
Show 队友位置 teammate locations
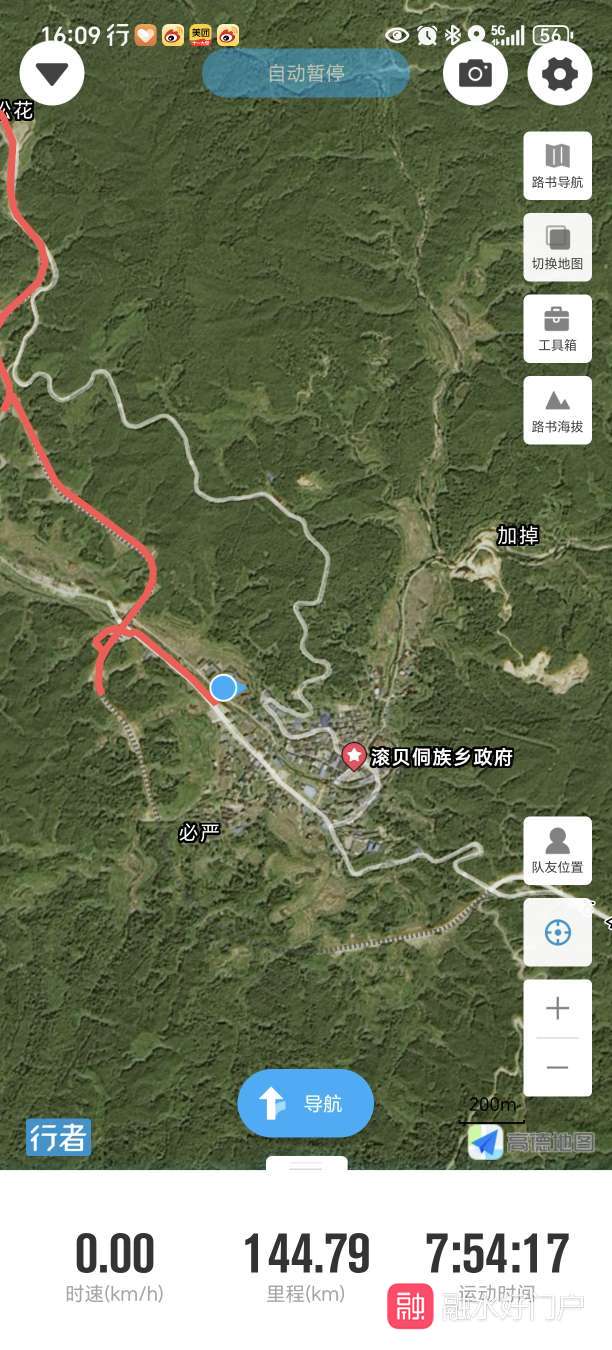point(557,851)
